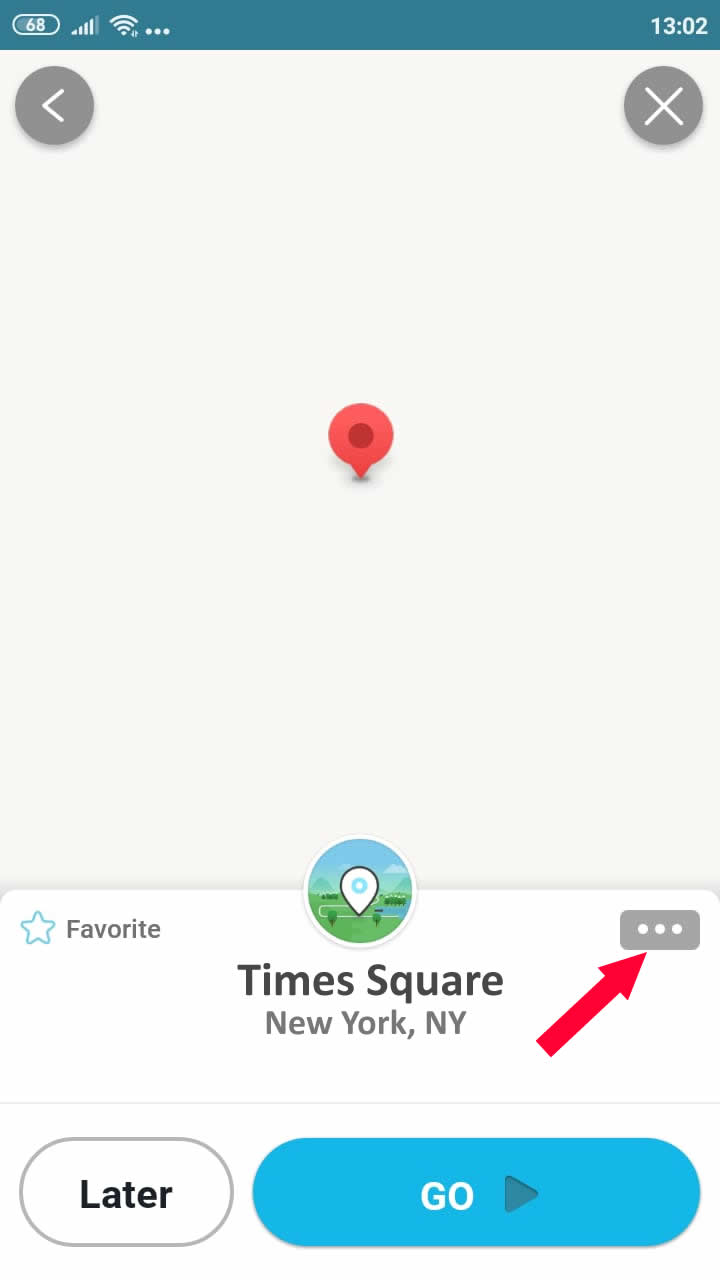Start navigation with the GO button
The height and width of the screenshot is (1280, 720).
476,1193
